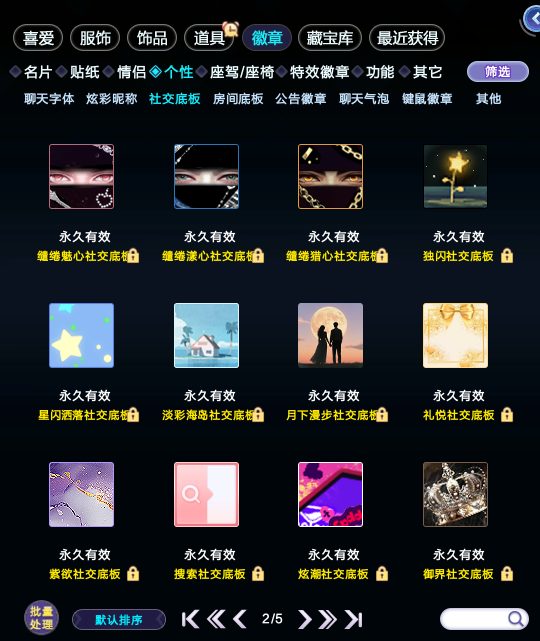Choose the 御界社交底板 crown item
The width and height of the screenshot is (540, 641).
(x=455, y=494)
